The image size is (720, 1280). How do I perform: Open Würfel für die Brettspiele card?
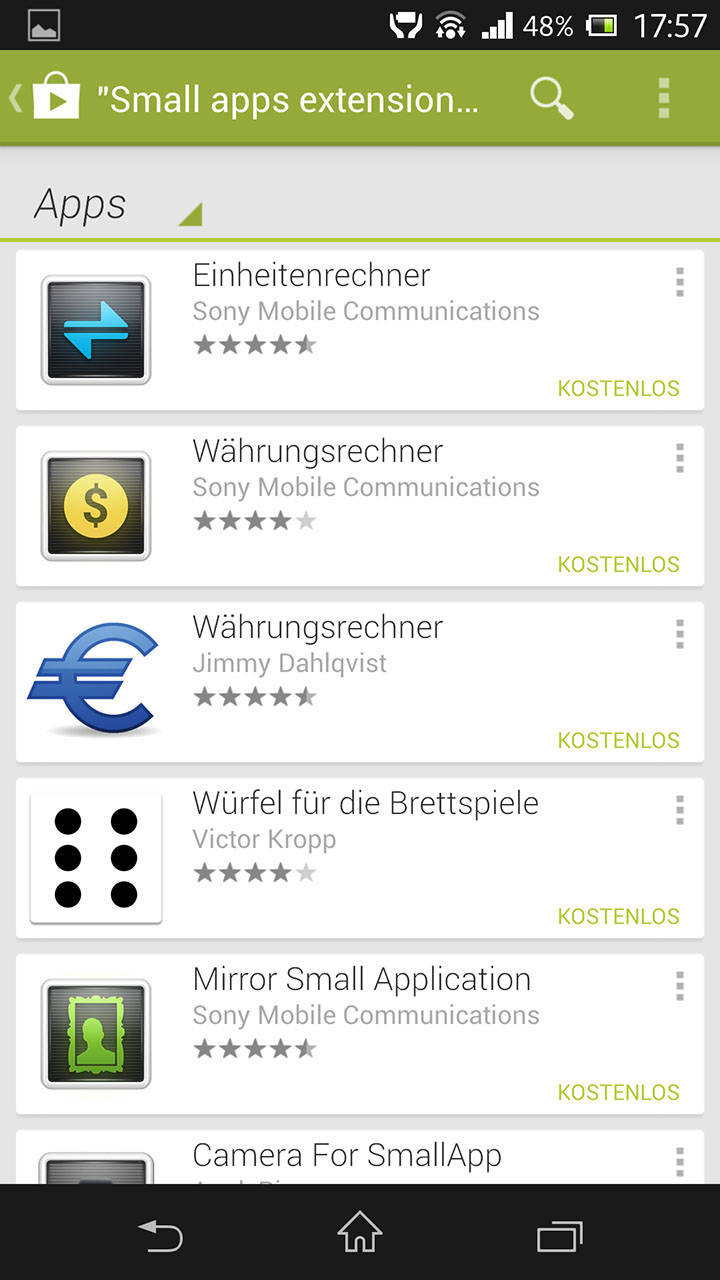point(360,858)
